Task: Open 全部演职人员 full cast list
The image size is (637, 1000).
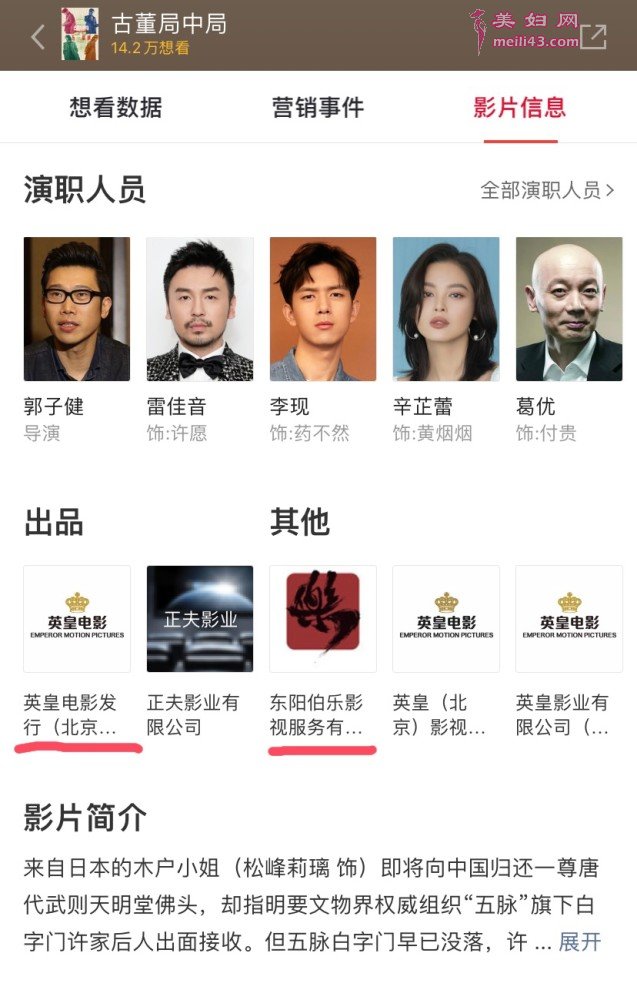Action: (547, 190)
